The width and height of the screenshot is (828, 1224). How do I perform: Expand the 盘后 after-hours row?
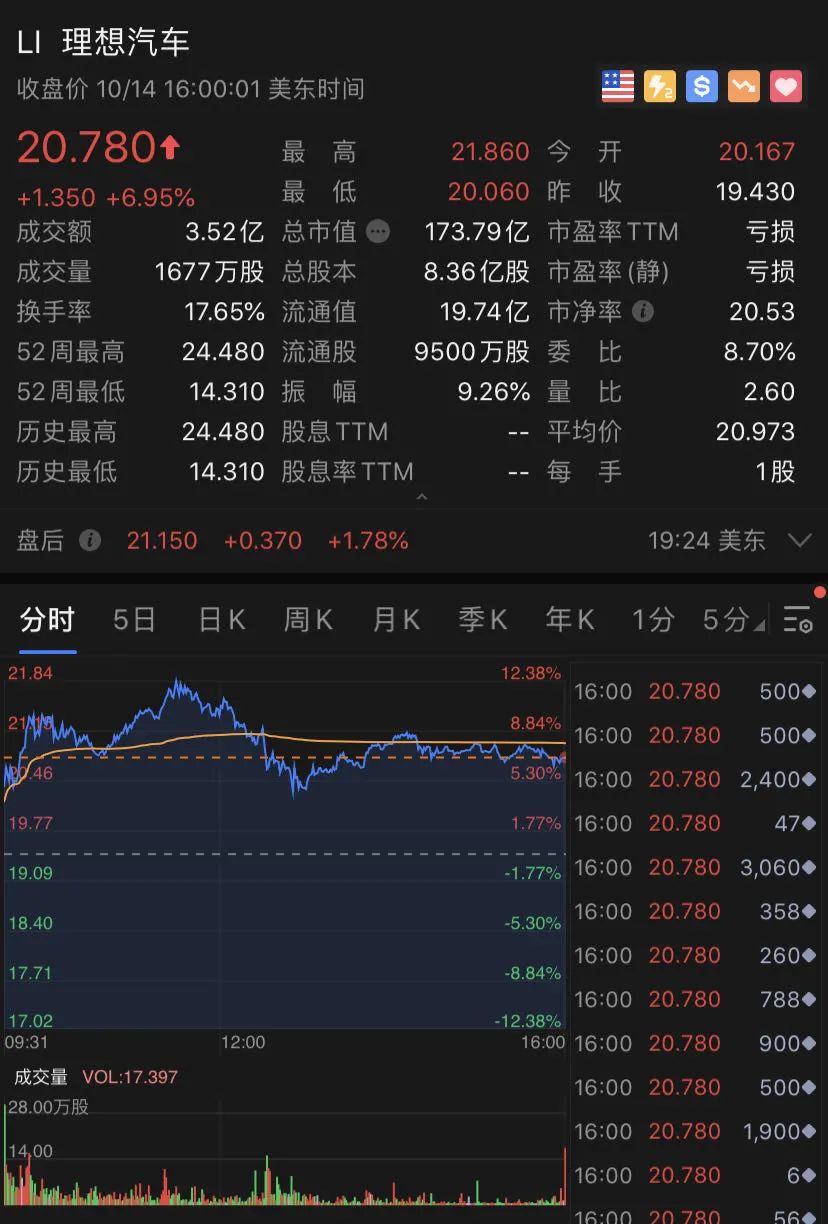coord(799,541)
